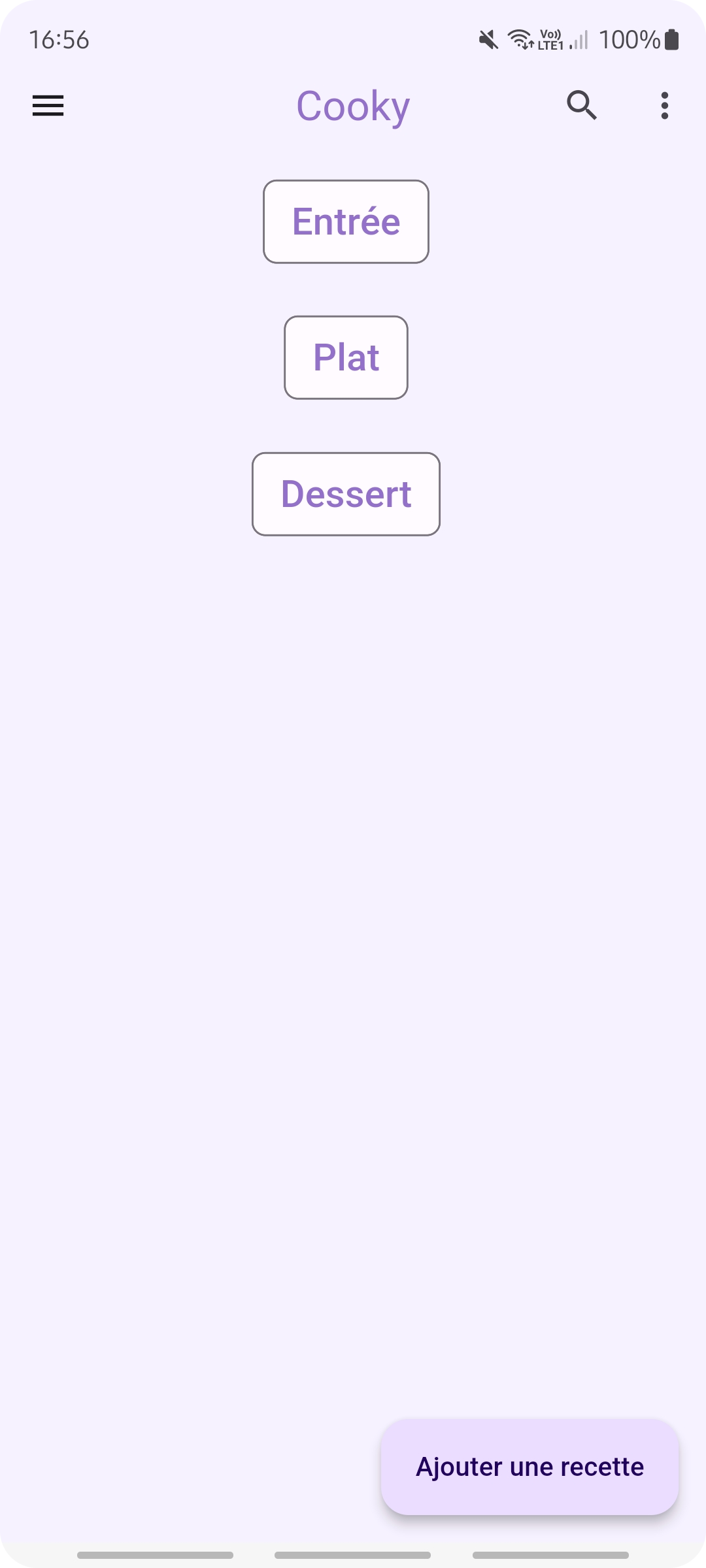The width and height of the screenshot is (706, 1568).
Task: Open the three-dot overflow menu
Action: point(664,105)
